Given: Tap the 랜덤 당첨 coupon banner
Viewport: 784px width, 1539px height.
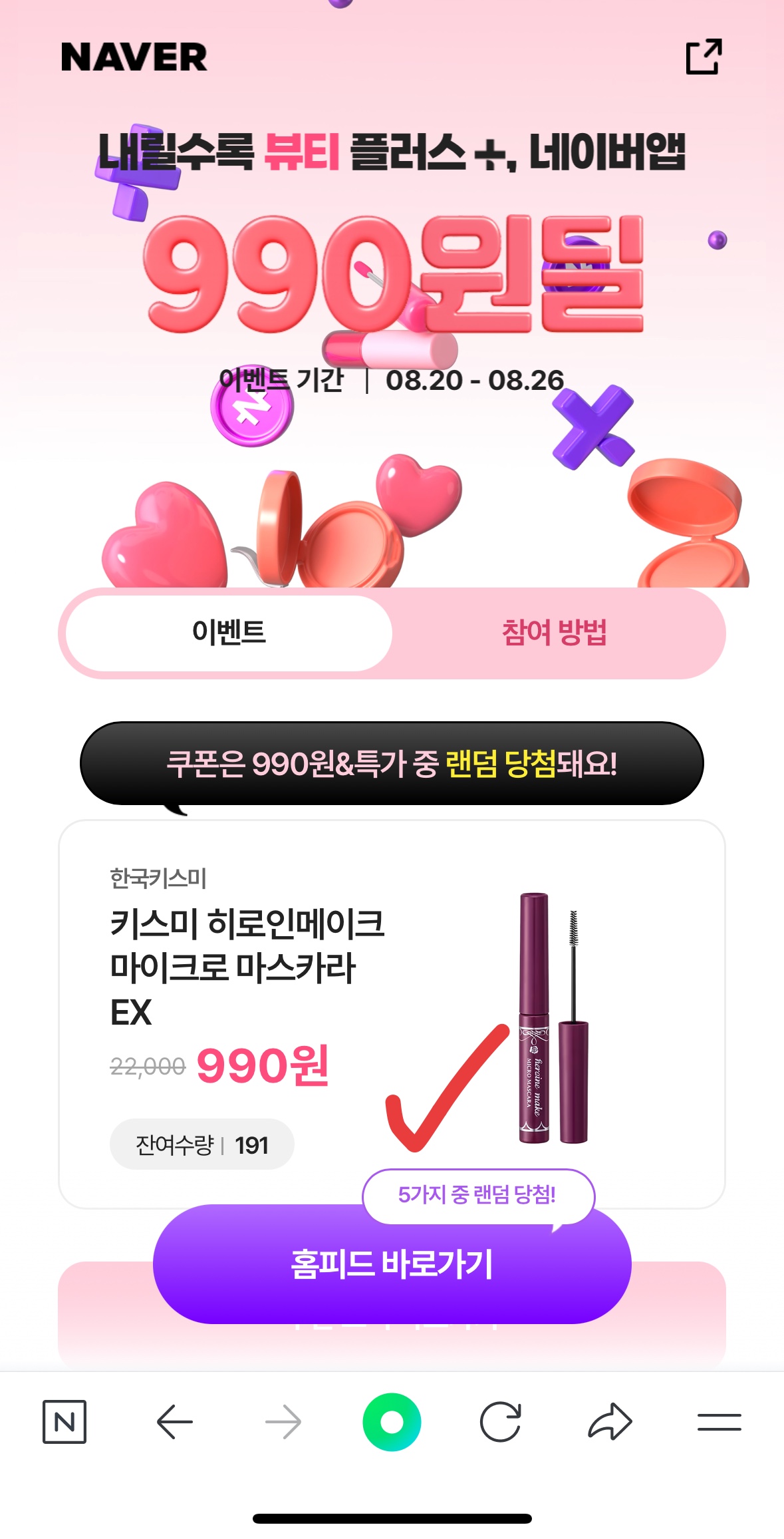Looking at the screenshot, I should [x=392, y=767].
